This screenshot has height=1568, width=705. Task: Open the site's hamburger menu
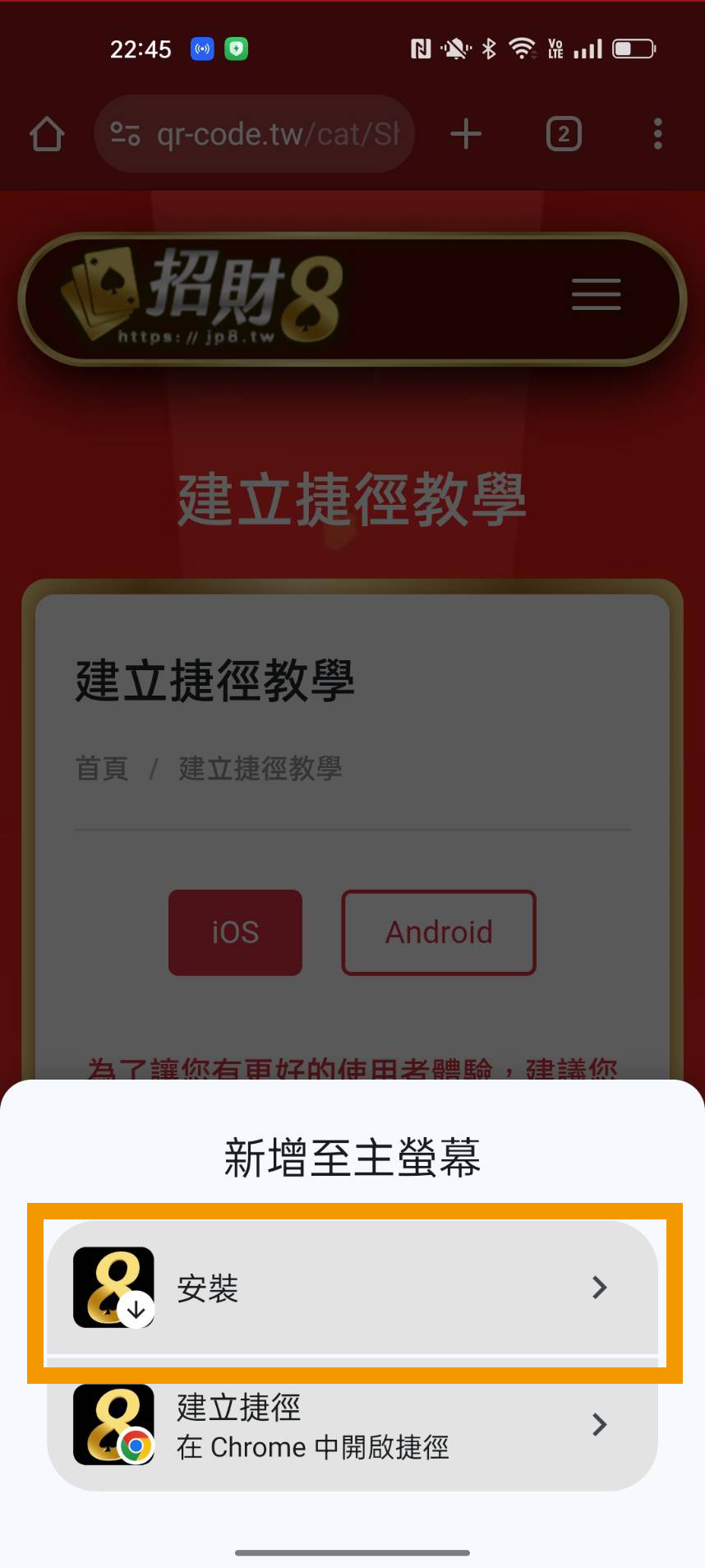pos(596,294)
